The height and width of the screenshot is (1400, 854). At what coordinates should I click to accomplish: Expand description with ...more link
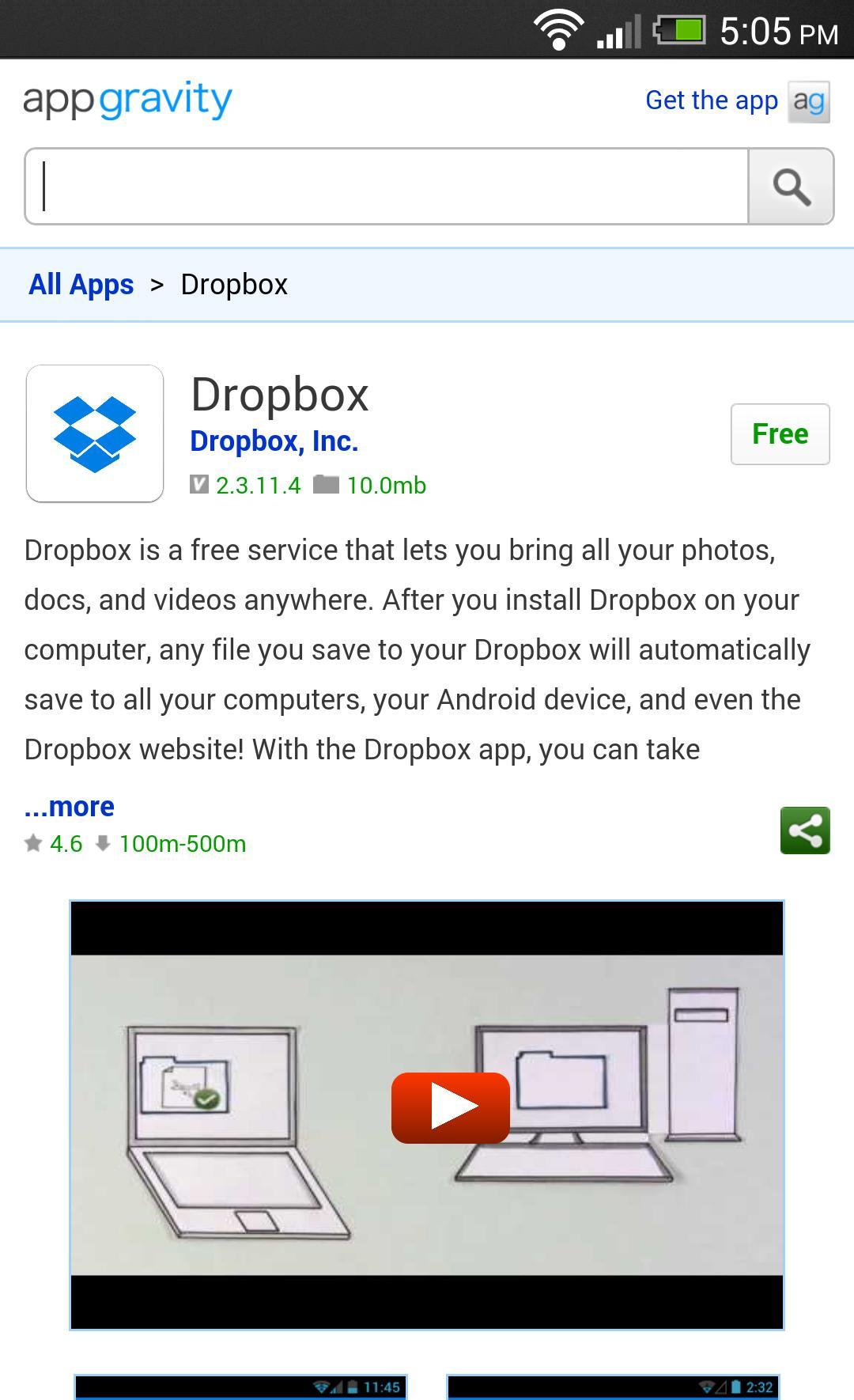[70, 807]
